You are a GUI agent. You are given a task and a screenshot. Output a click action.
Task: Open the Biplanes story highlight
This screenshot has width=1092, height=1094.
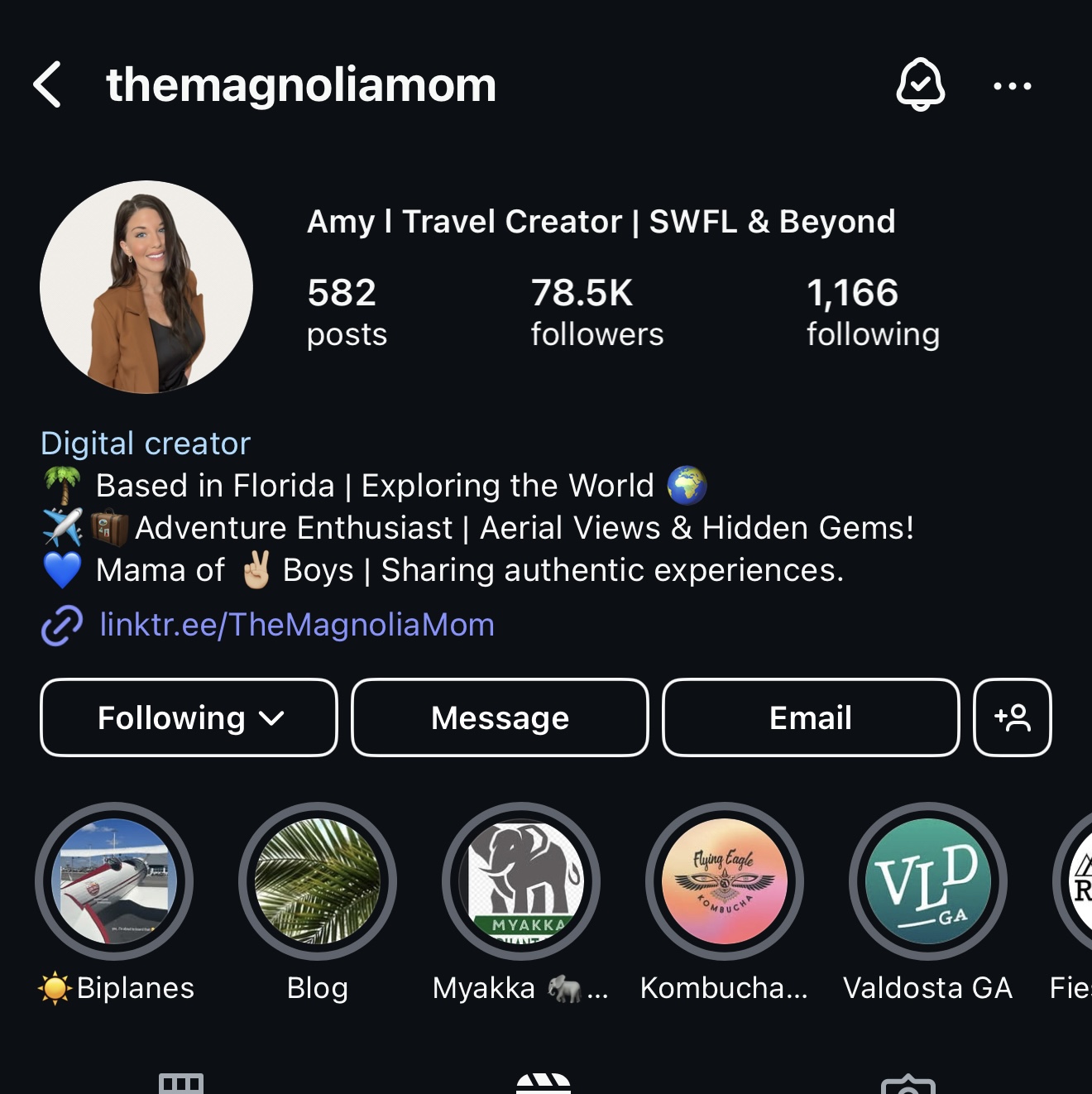point(114,881)
